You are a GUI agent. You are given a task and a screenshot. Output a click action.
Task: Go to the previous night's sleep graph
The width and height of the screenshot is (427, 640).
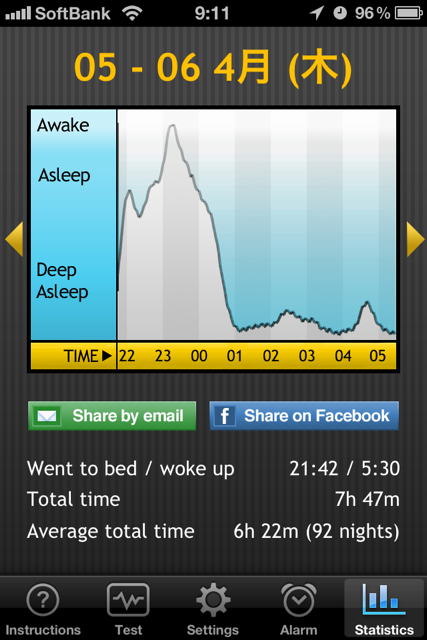[14, 239]
